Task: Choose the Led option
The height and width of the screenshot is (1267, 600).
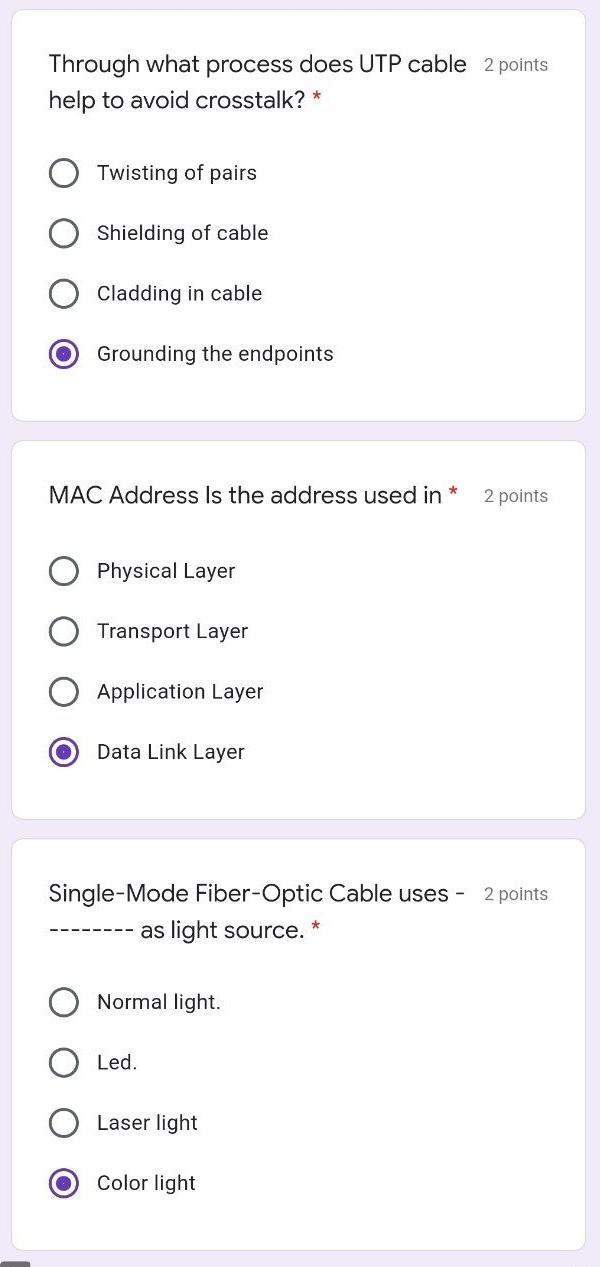Action: click(64, 1062)
